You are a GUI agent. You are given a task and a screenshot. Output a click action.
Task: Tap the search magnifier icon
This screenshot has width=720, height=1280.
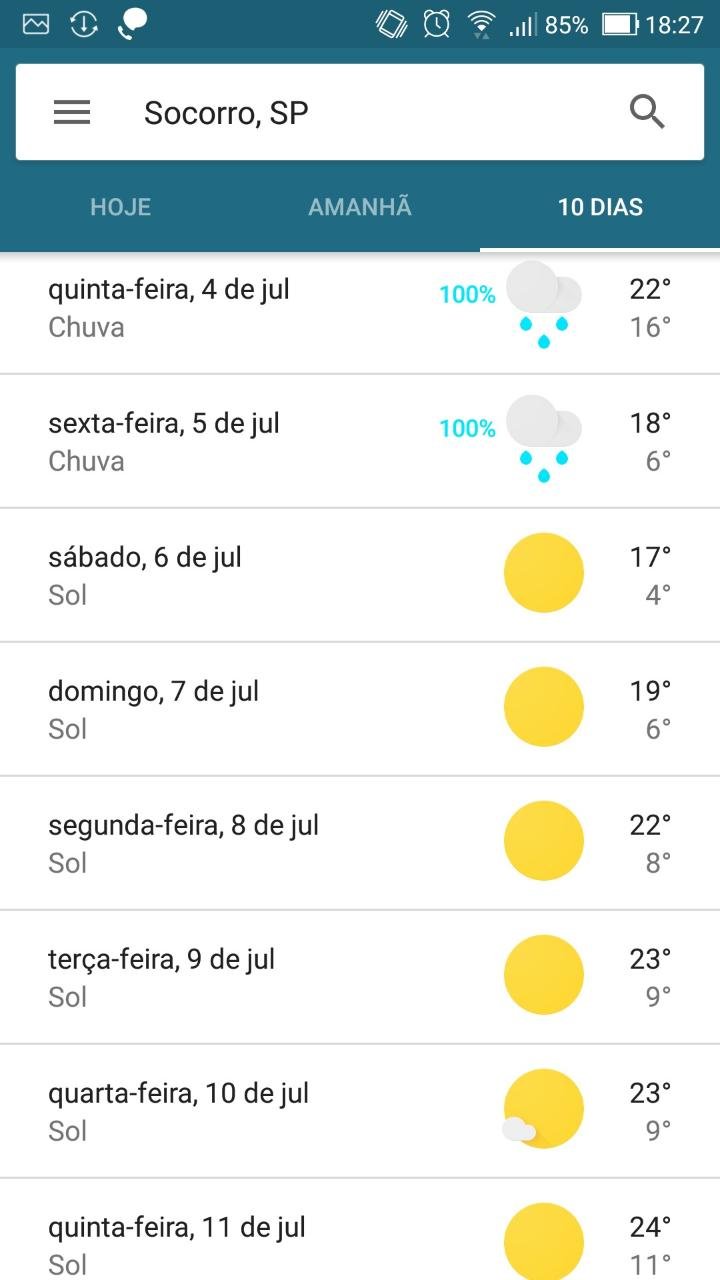648,113
